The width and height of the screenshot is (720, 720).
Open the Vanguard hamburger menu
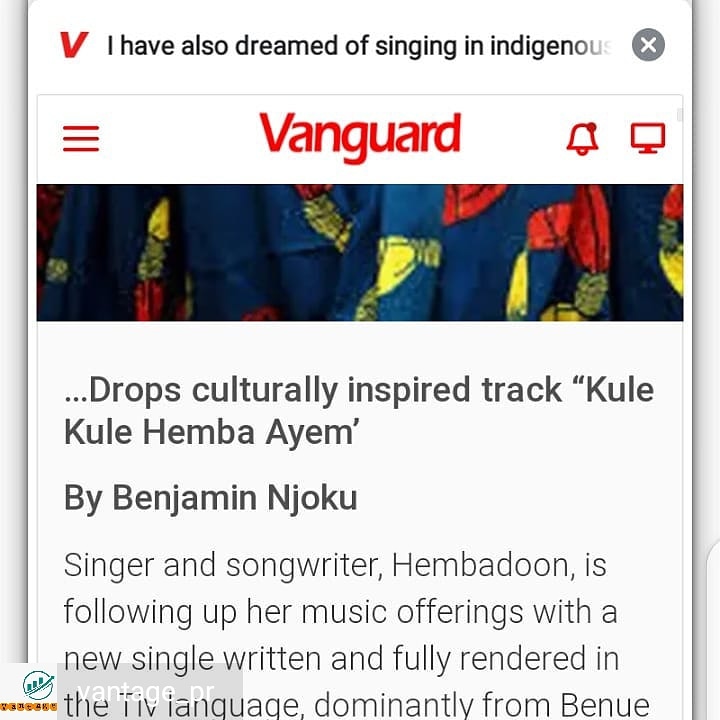[x=81, y=139]
